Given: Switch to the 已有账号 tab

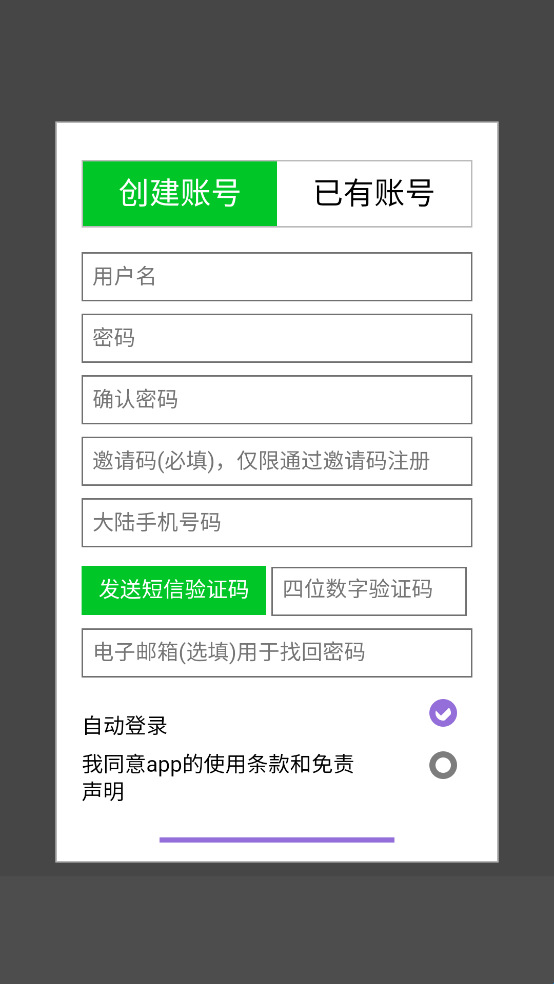Looking at the screenshot, I should pos(374,193).
